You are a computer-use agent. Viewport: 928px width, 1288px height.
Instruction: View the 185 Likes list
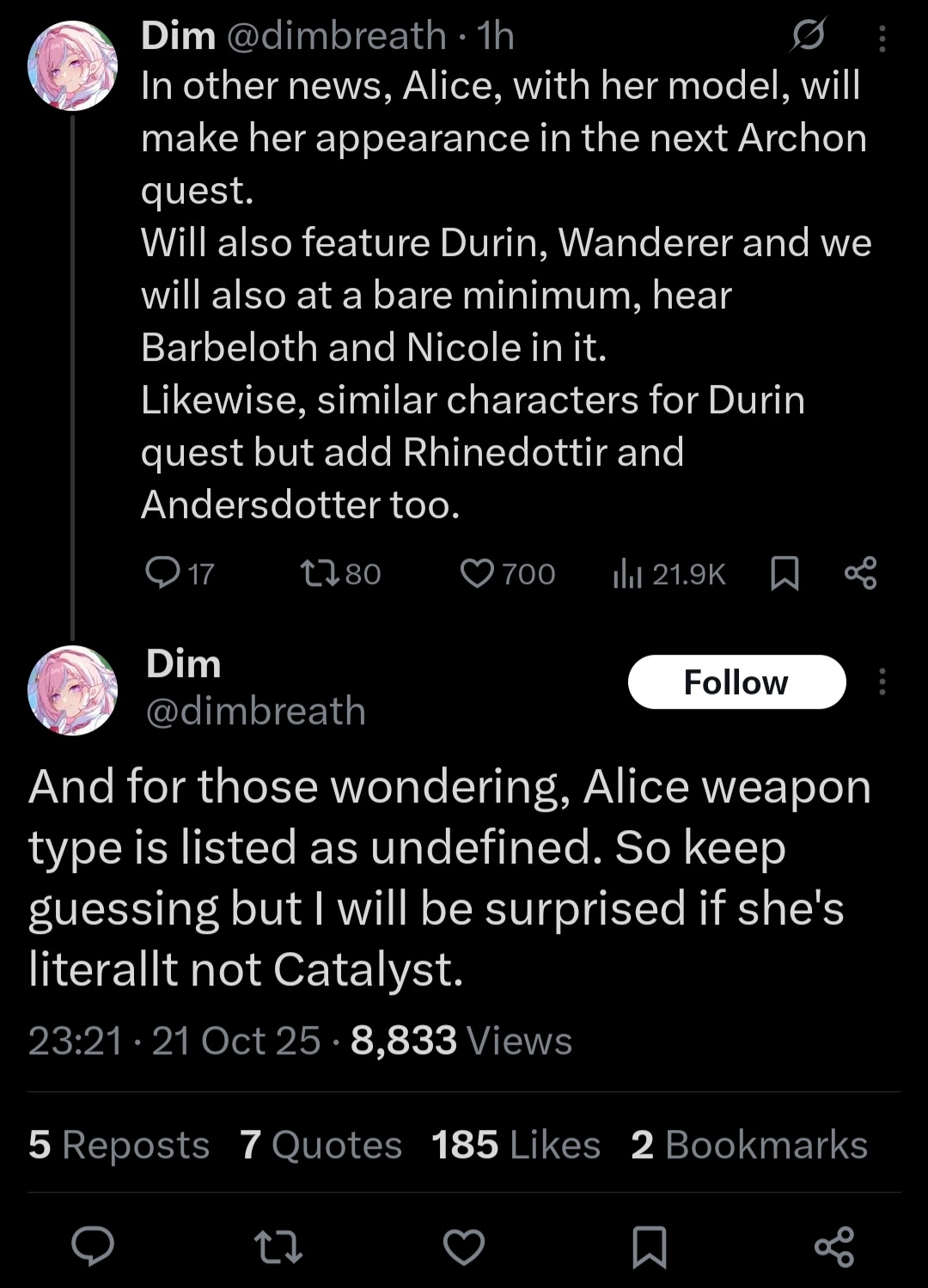point(516,1145)
